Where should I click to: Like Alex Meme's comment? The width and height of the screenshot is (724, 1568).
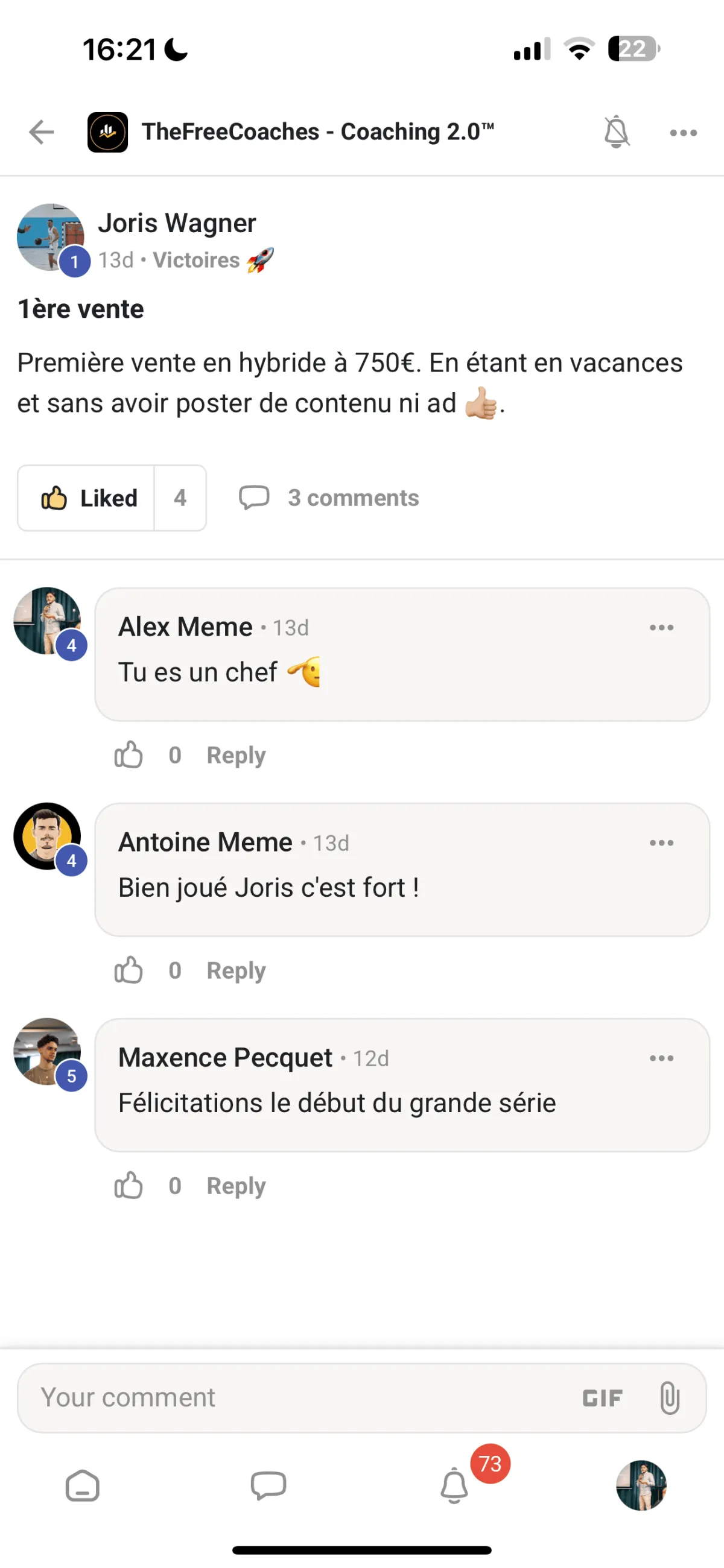(129, 756)
